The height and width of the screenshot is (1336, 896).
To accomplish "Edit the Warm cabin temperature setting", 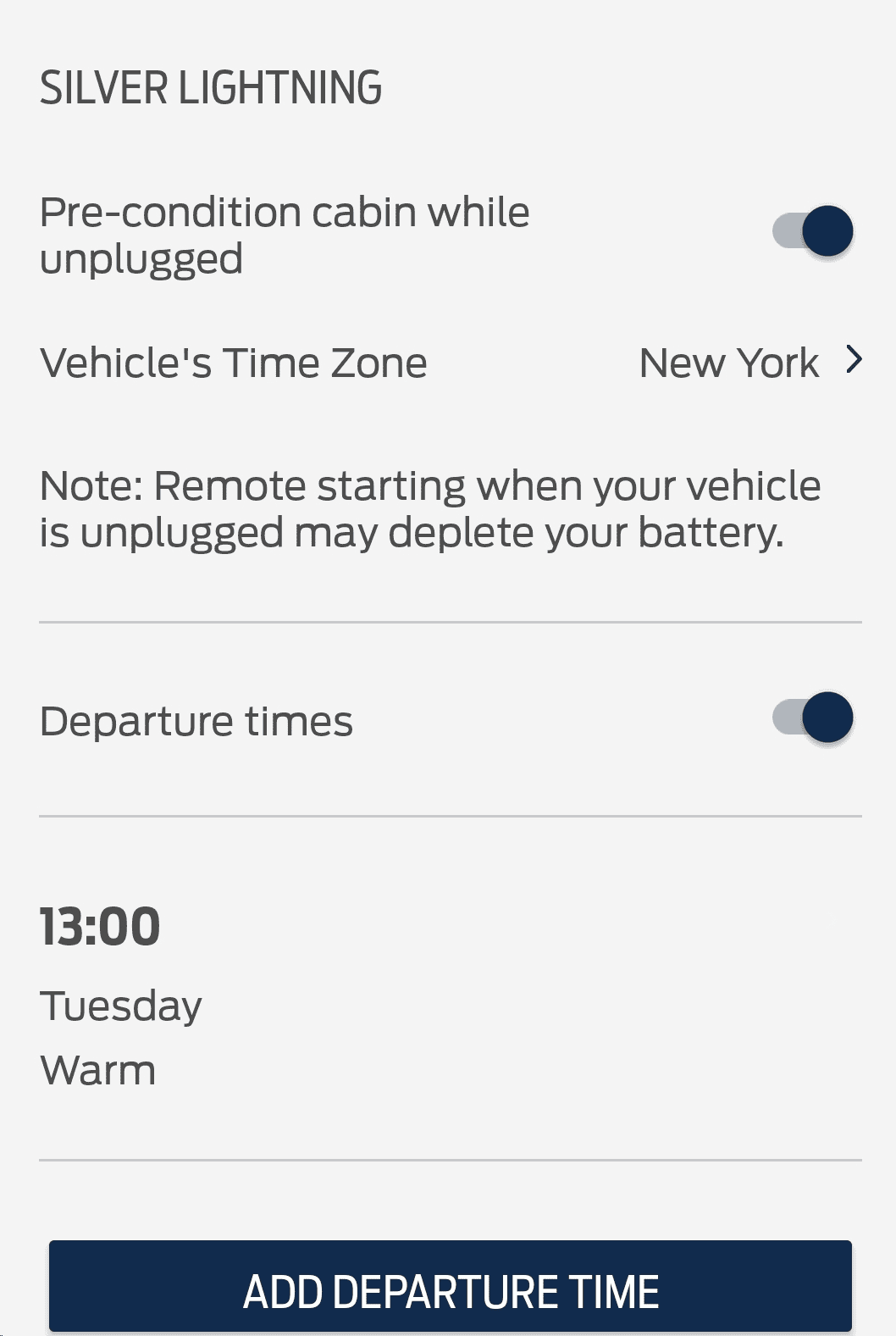I will [x=97, y=1070].
